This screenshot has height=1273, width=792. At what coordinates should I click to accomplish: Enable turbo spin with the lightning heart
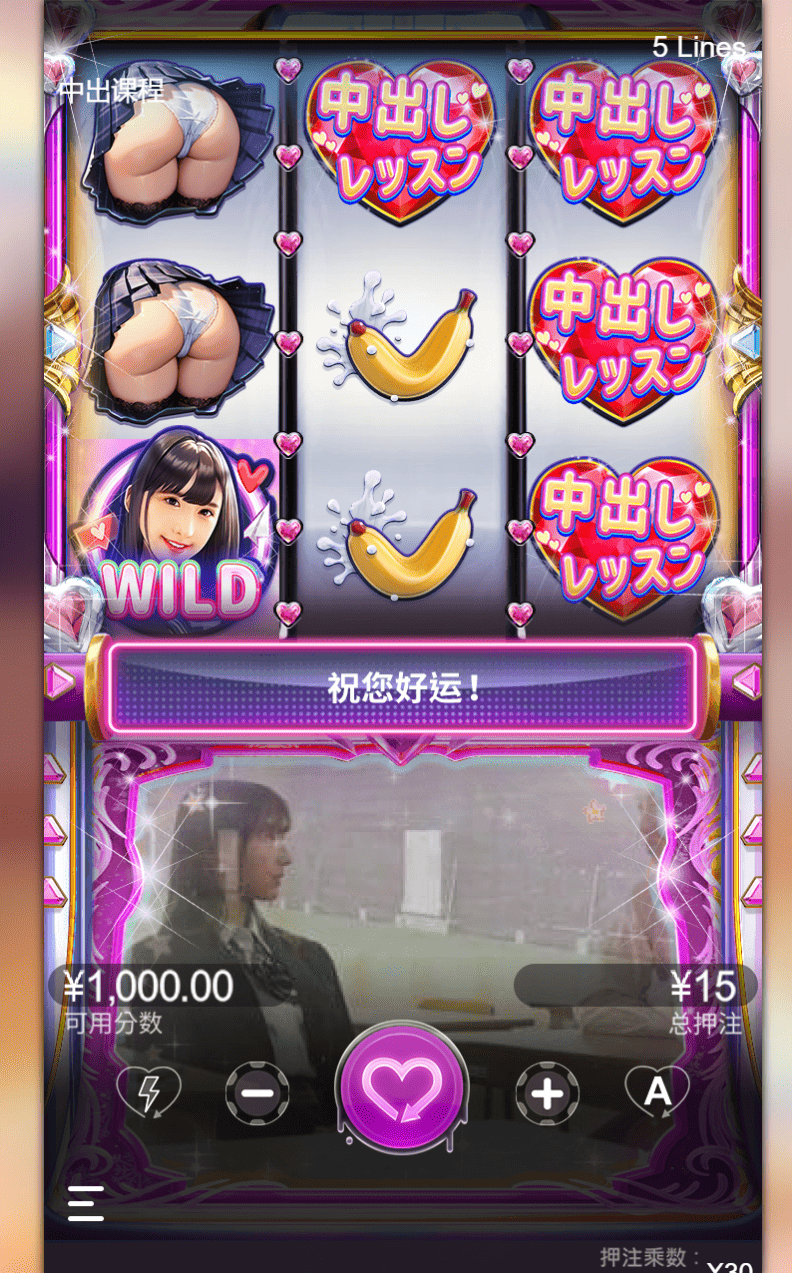(149, 1093)
